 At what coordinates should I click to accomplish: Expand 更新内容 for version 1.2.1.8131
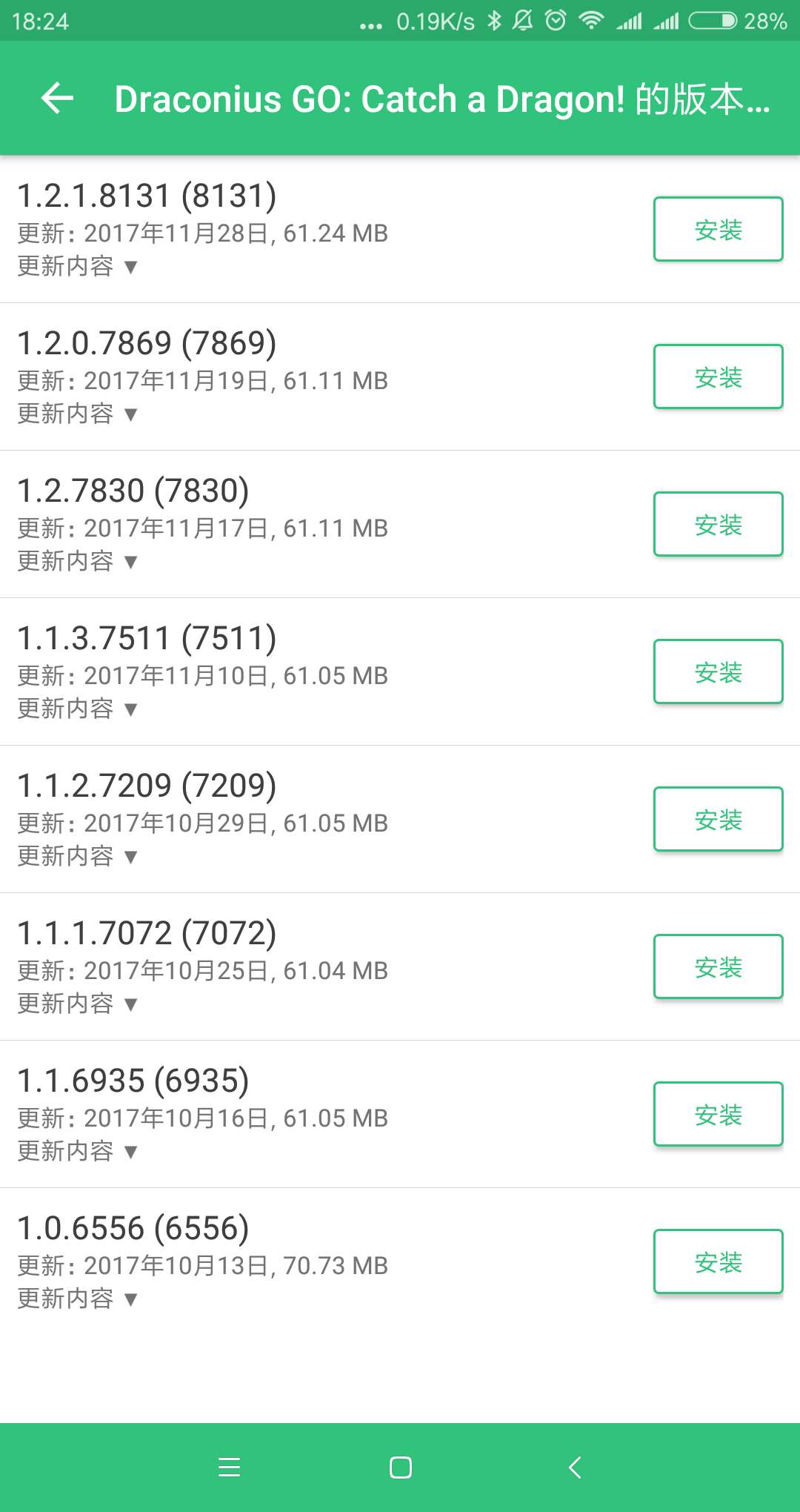78,266
